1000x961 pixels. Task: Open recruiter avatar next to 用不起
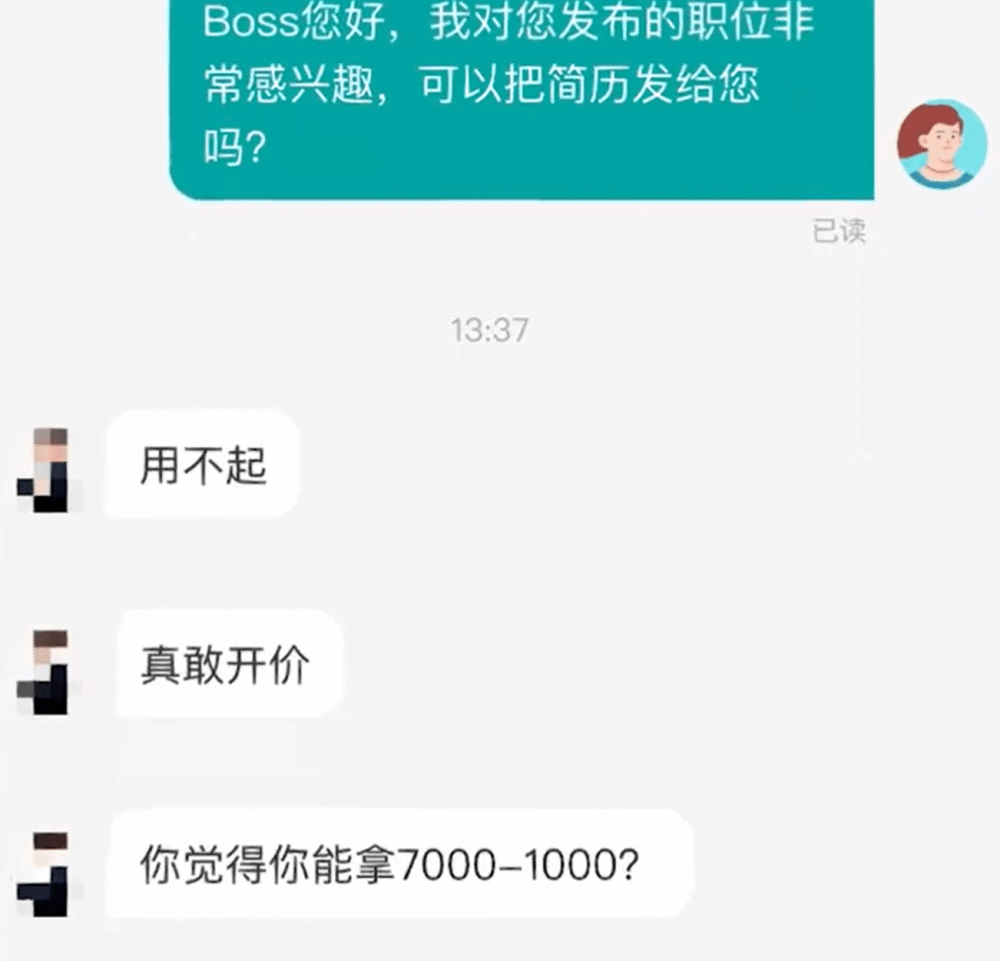45,470
